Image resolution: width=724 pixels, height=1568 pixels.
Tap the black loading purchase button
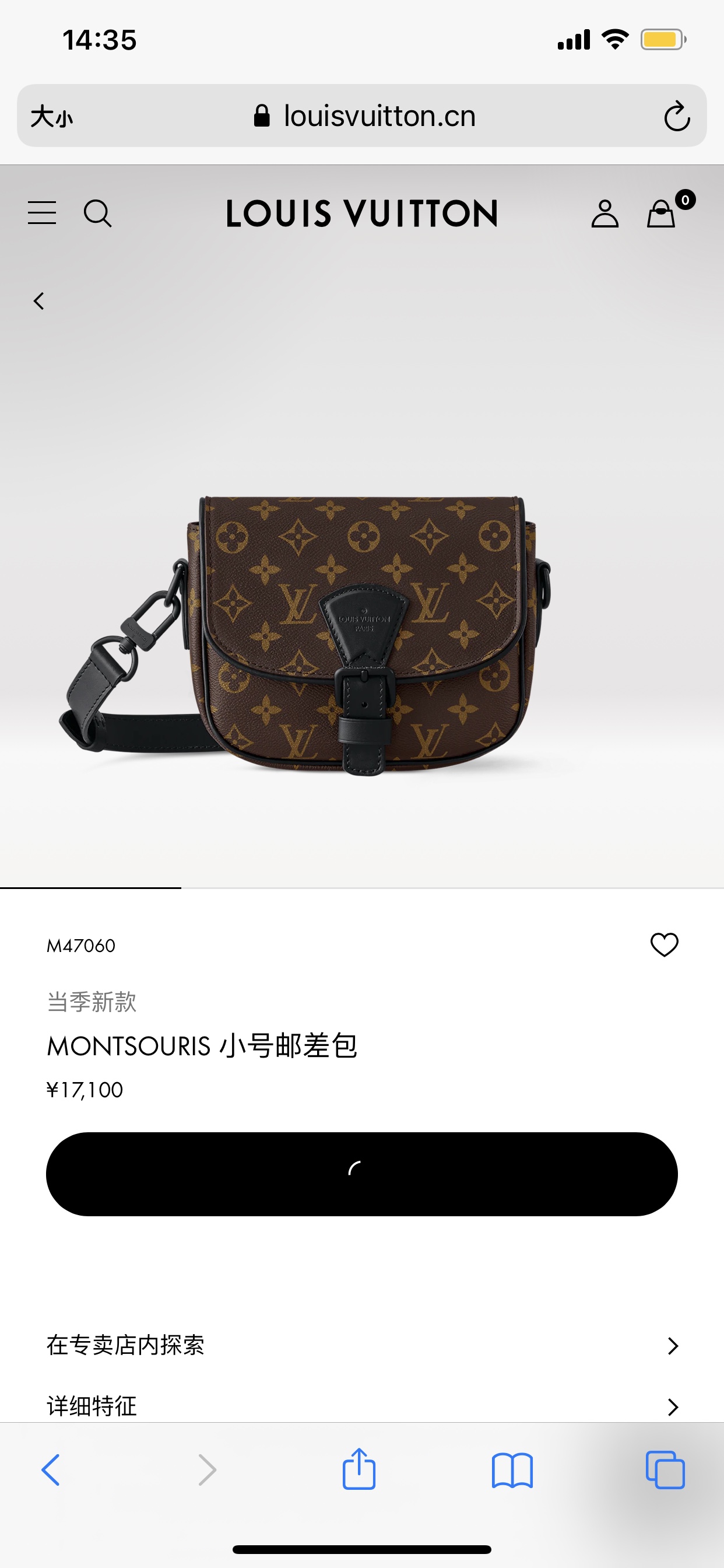pyautogui.click(x=361, y=1174)
